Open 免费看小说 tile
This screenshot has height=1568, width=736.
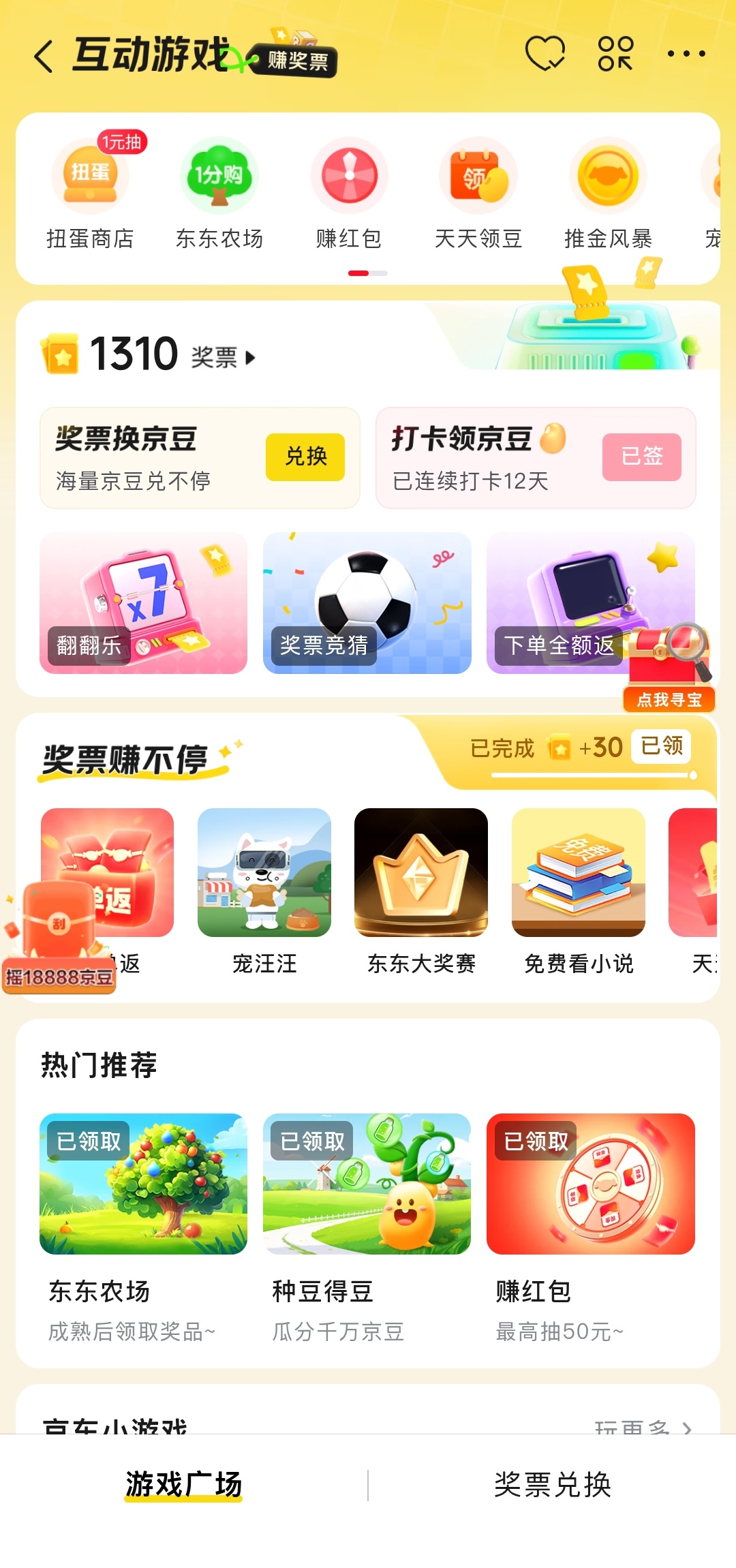pos(579,890)
